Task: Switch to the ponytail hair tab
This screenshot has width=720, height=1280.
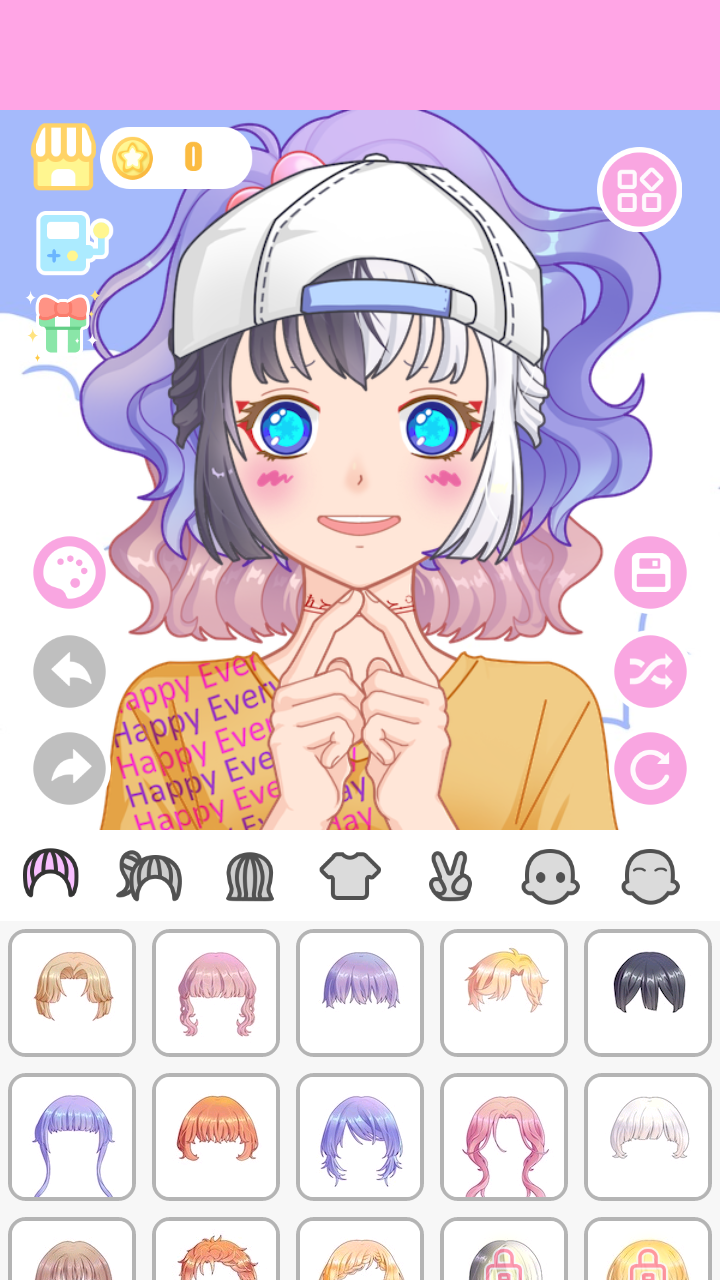Action: click(150, 875)
